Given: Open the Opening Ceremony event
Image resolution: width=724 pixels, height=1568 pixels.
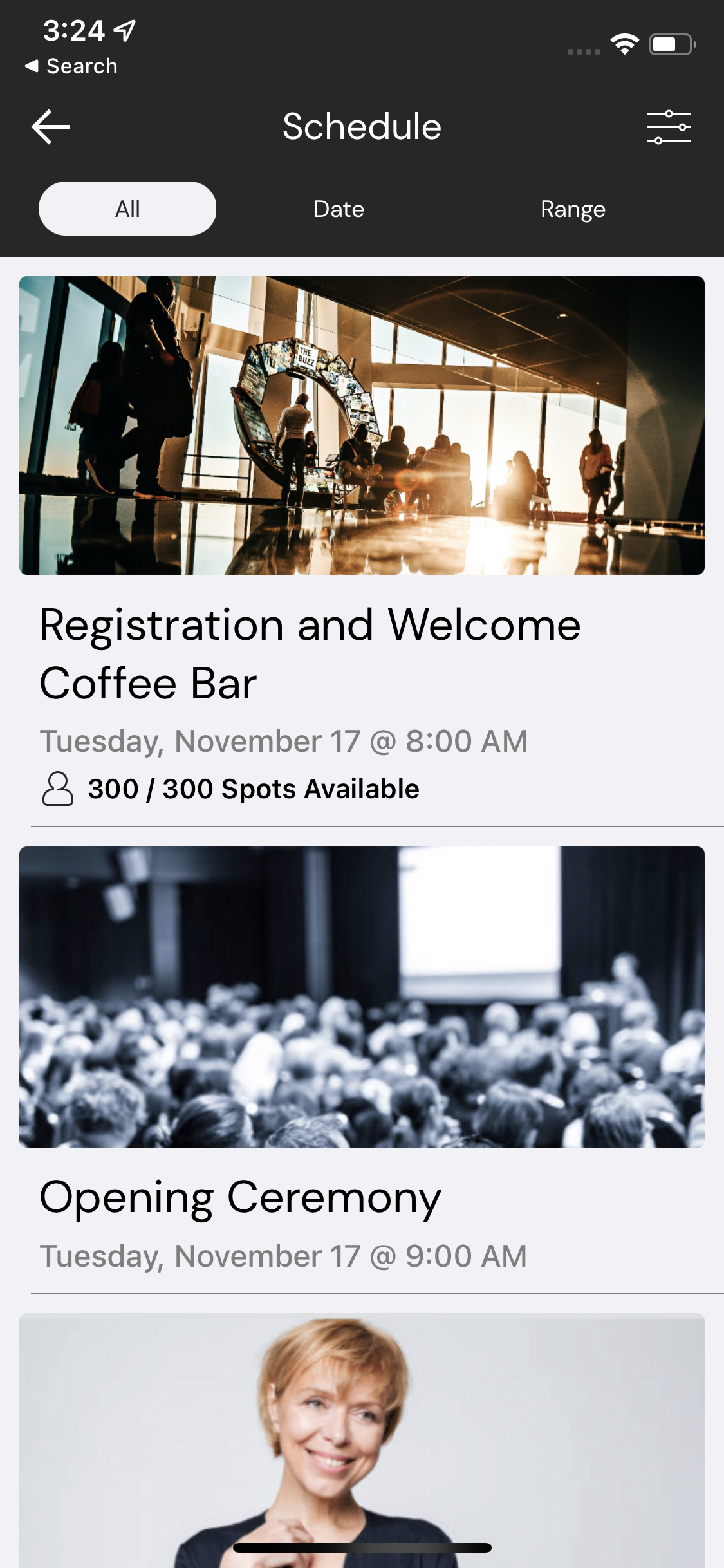Looking at the screenshot, I should [240, 1196].
